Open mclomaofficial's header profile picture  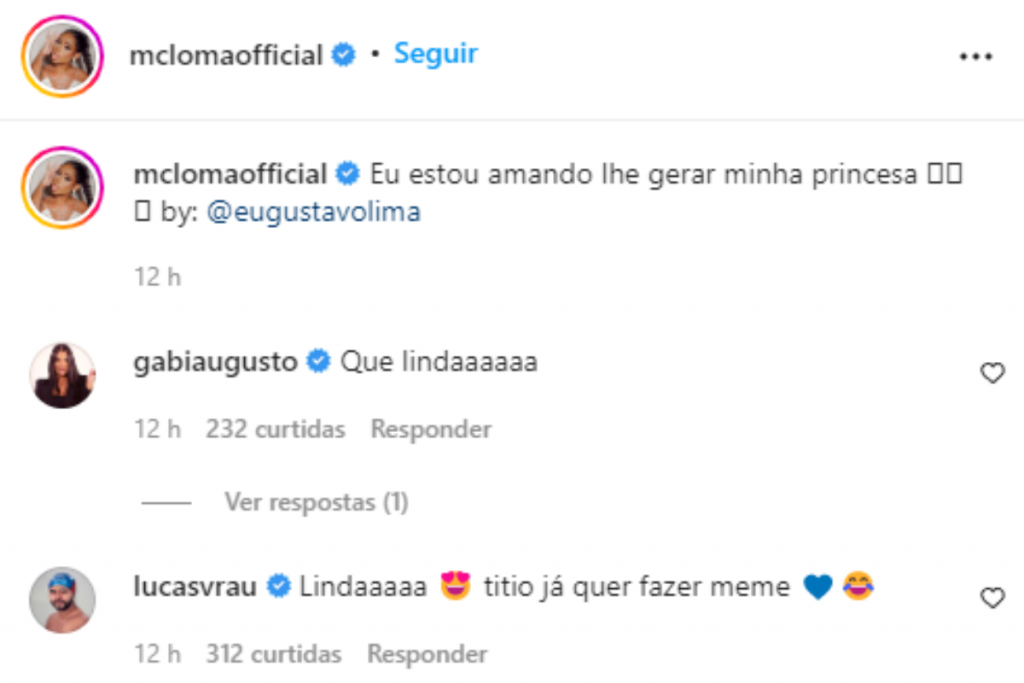[x=63, y=56]
